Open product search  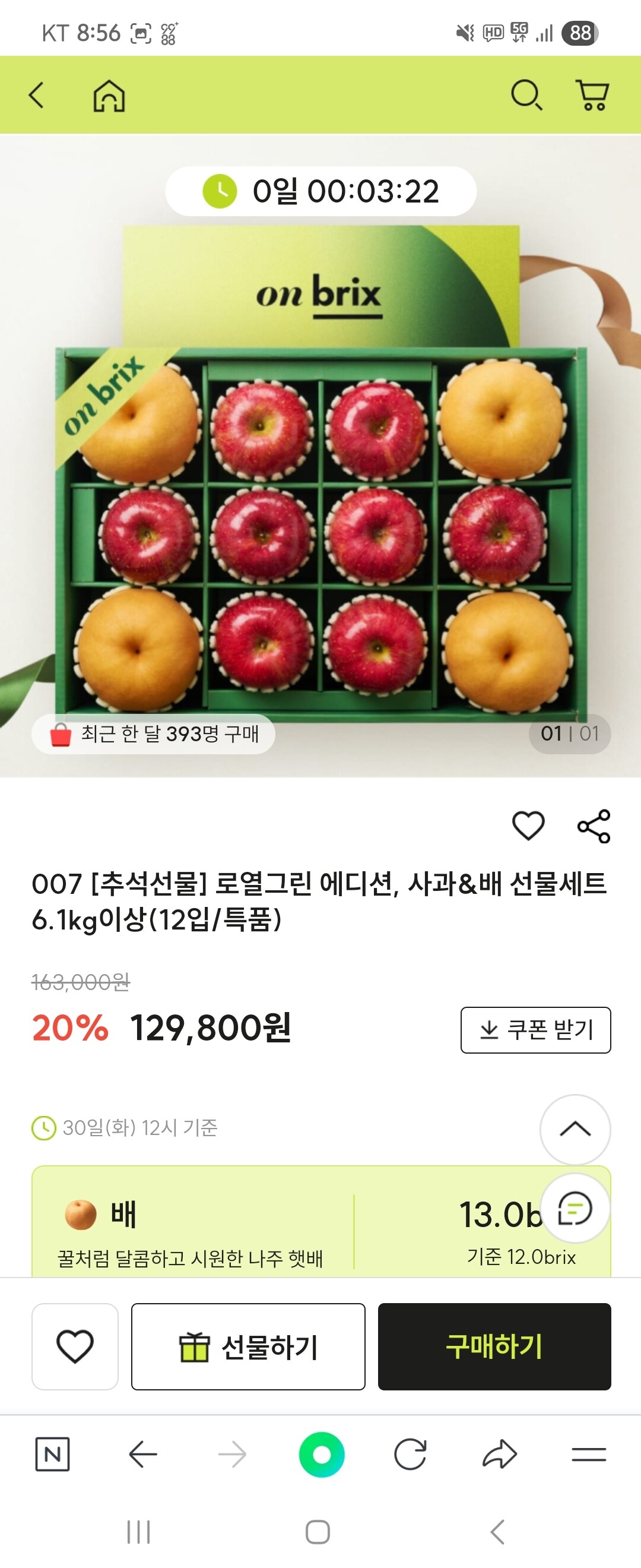click(525, 96)
